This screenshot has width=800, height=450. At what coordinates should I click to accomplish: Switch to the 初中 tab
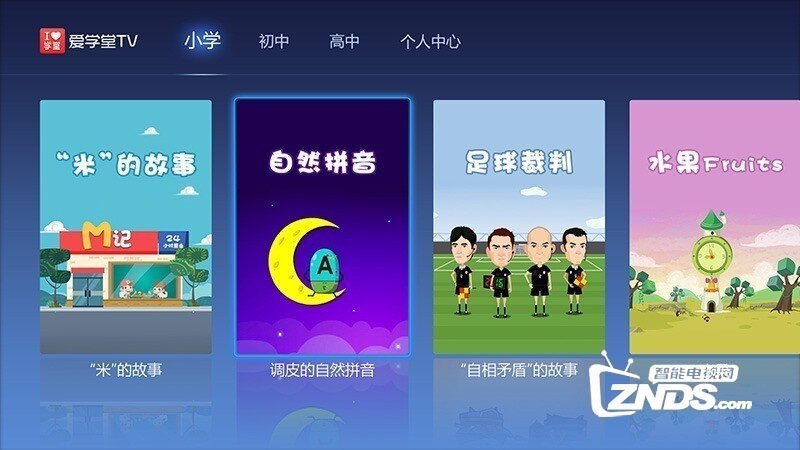point(273,42)
